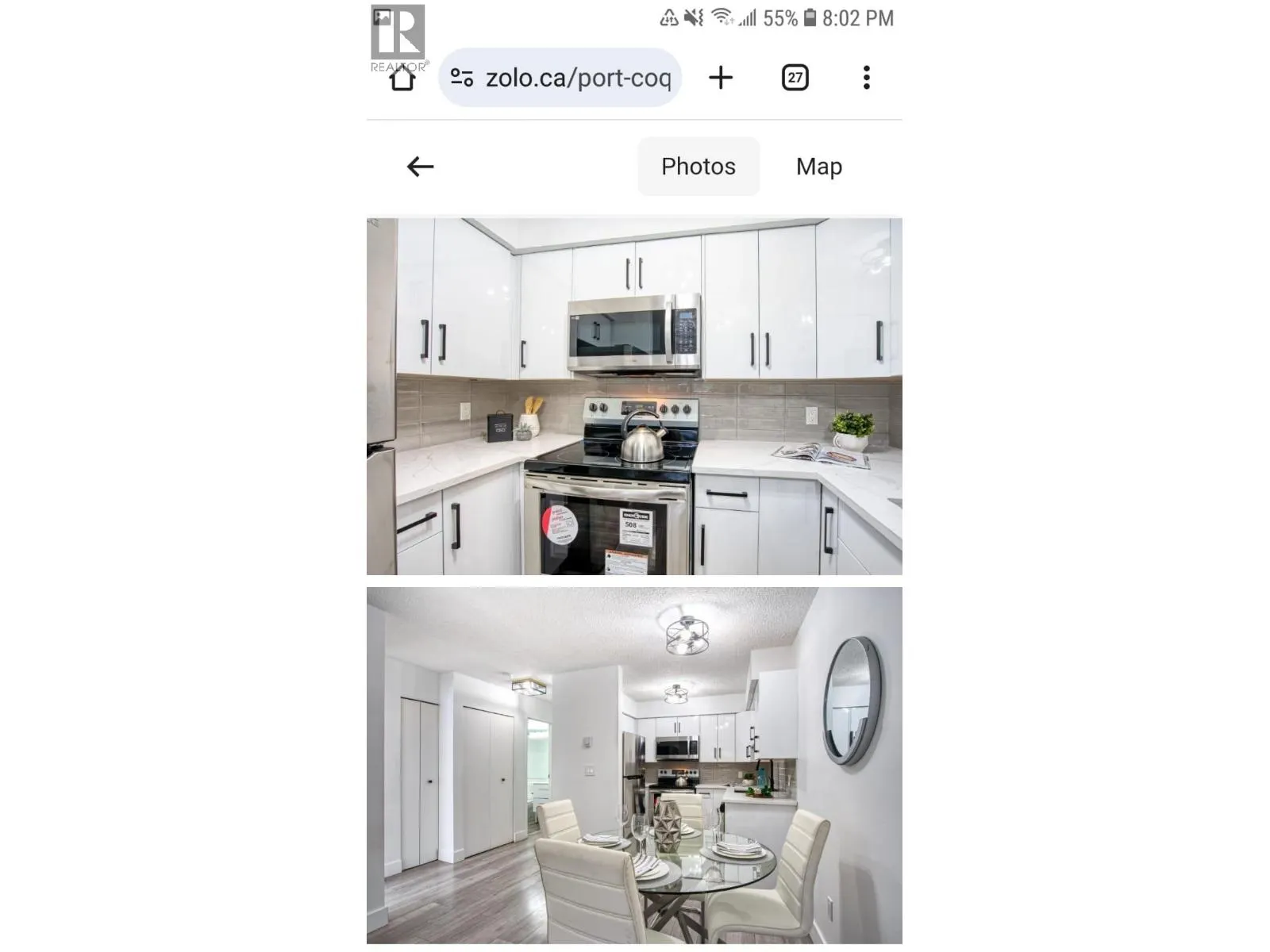Open the kitchen photo
Viewport: 1270px width, 952px height.
[x=633, y=396]
